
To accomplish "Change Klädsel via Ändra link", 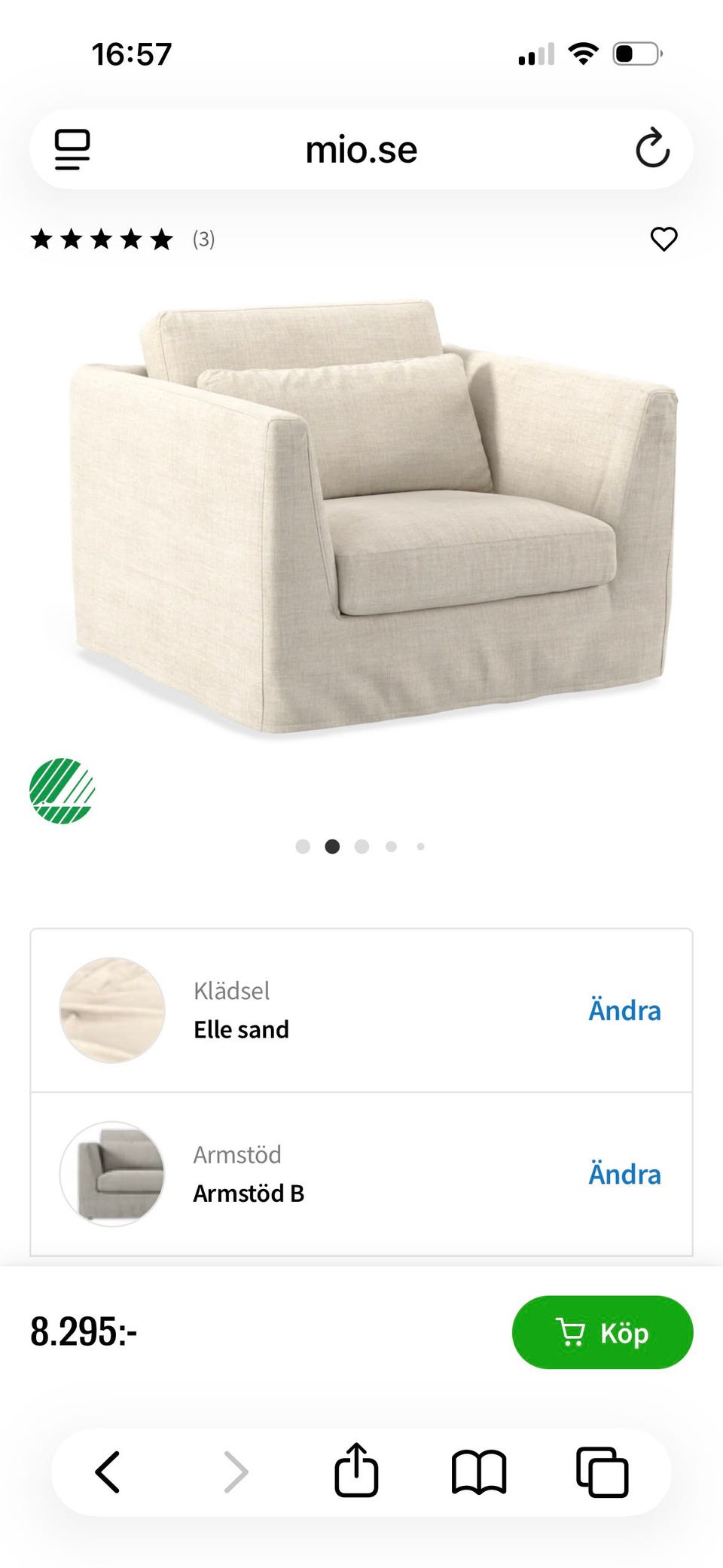I will (x=624, y=1010).
